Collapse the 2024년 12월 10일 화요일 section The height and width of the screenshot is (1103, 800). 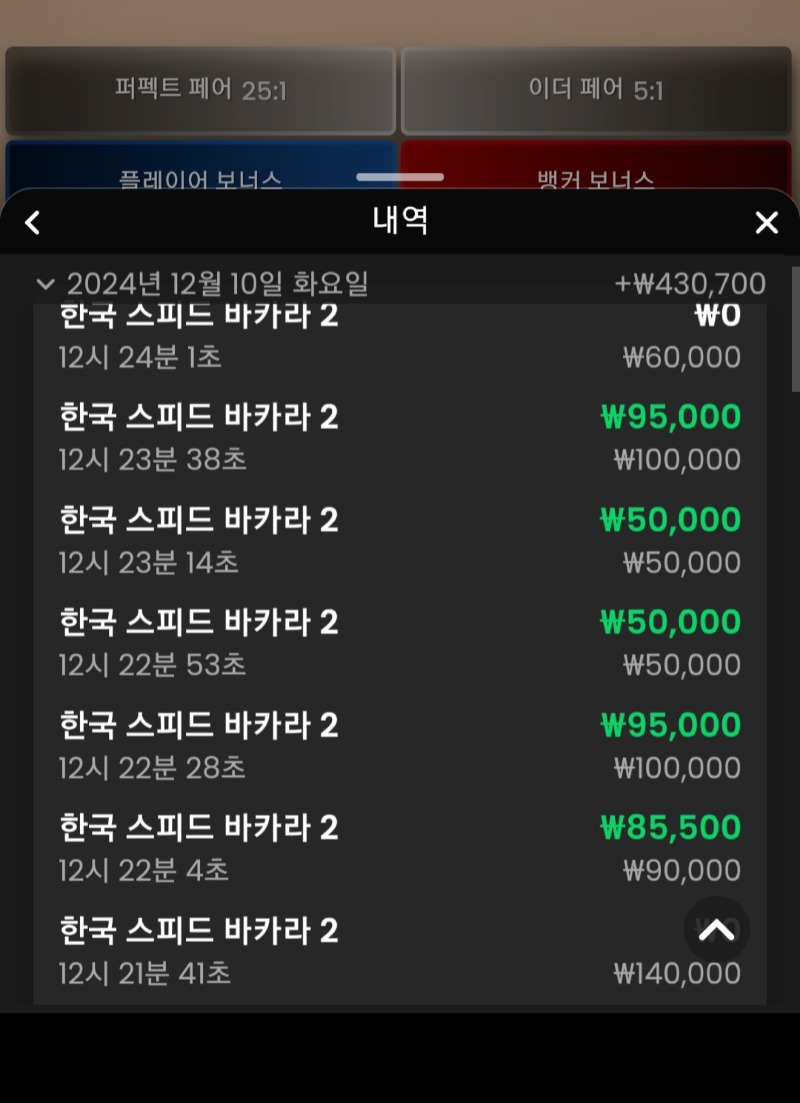coord(45,284)
